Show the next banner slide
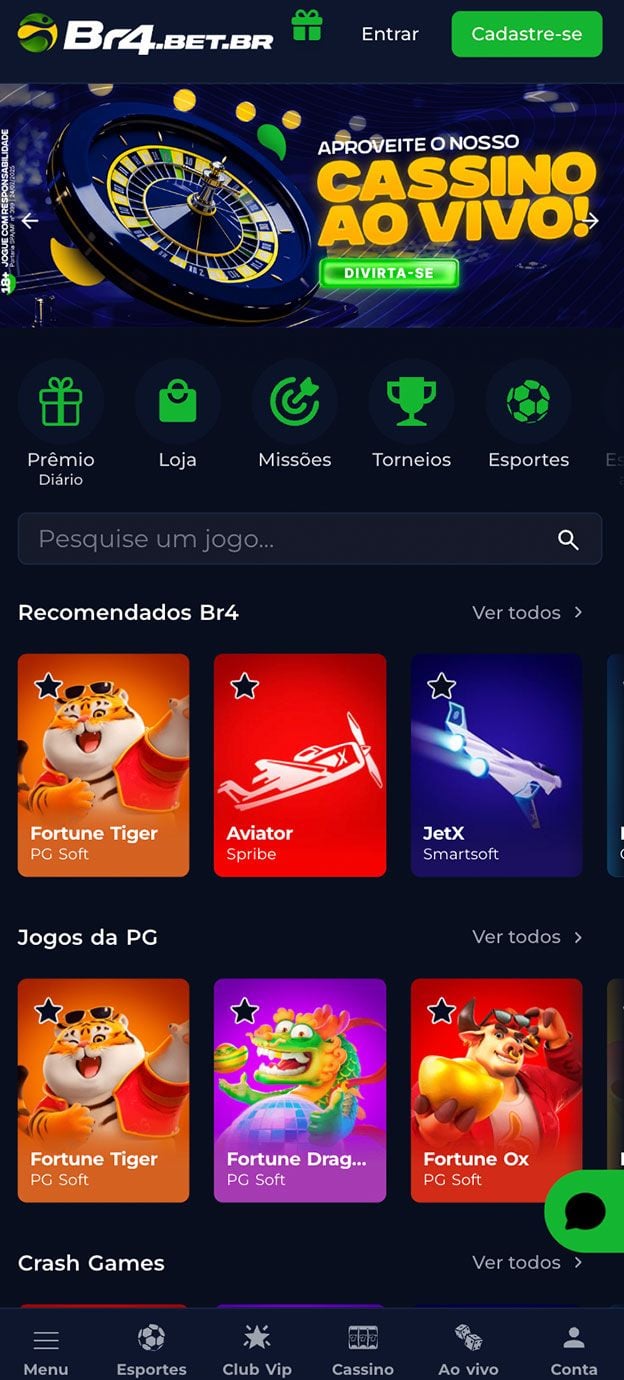 592,221
